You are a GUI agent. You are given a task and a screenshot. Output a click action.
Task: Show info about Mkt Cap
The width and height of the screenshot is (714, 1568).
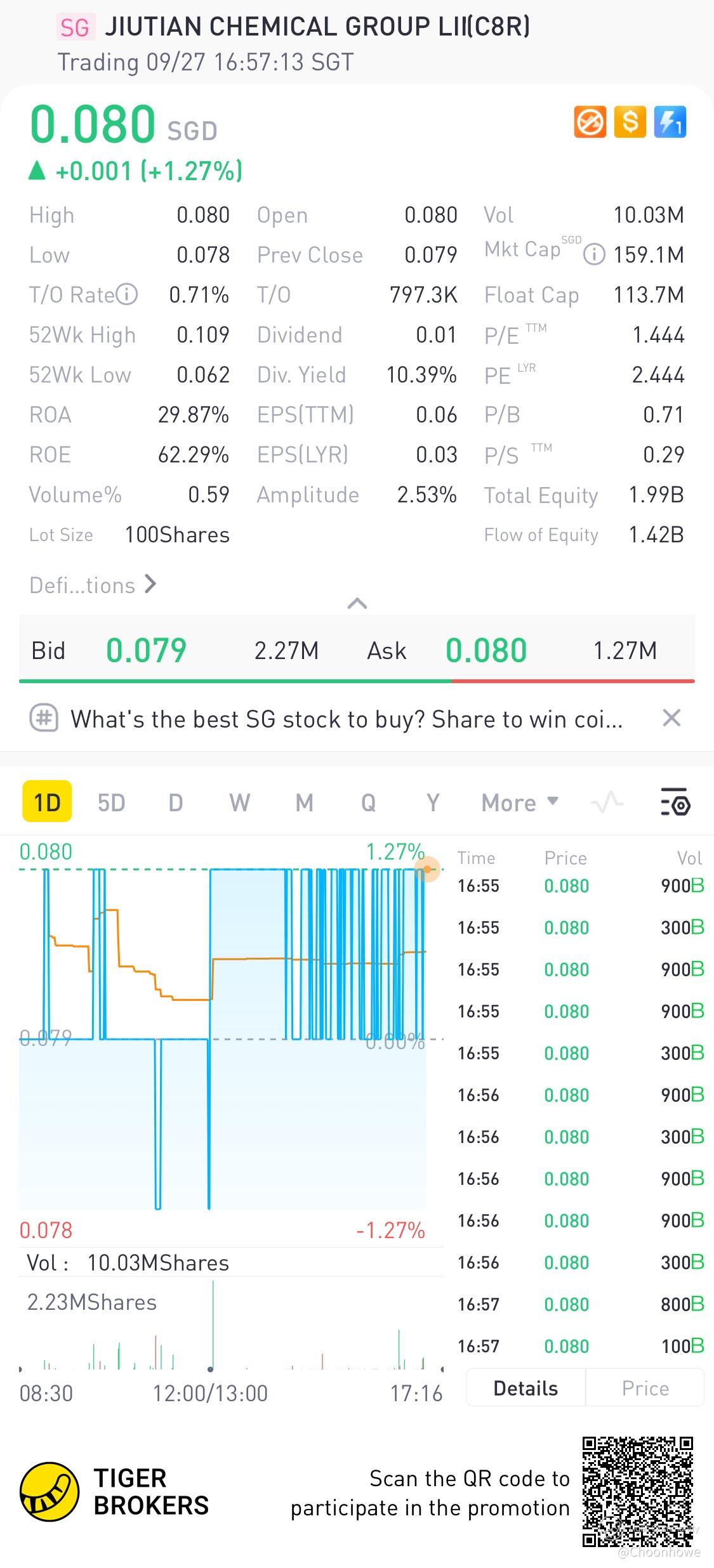point(594,255)
